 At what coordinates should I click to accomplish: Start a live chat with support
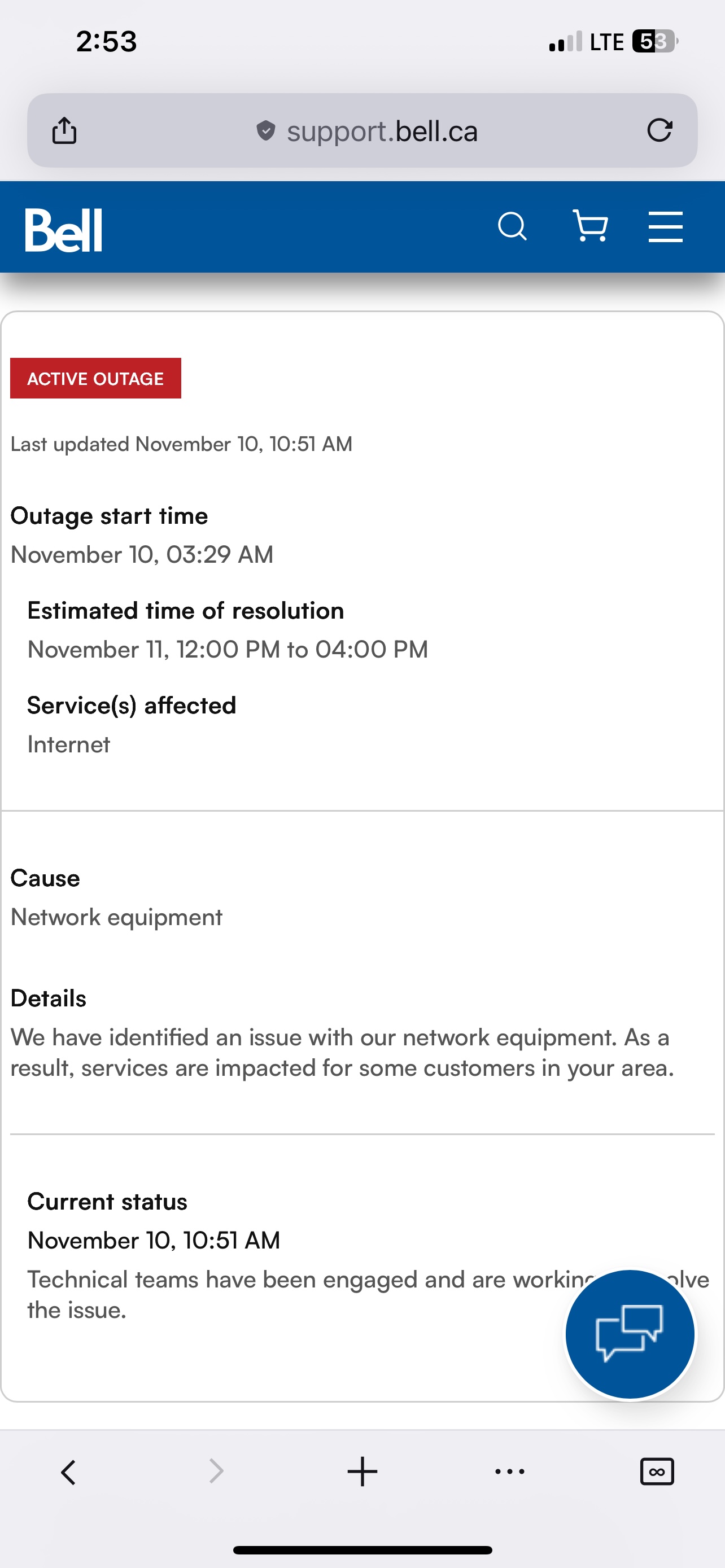(630, 1334)
